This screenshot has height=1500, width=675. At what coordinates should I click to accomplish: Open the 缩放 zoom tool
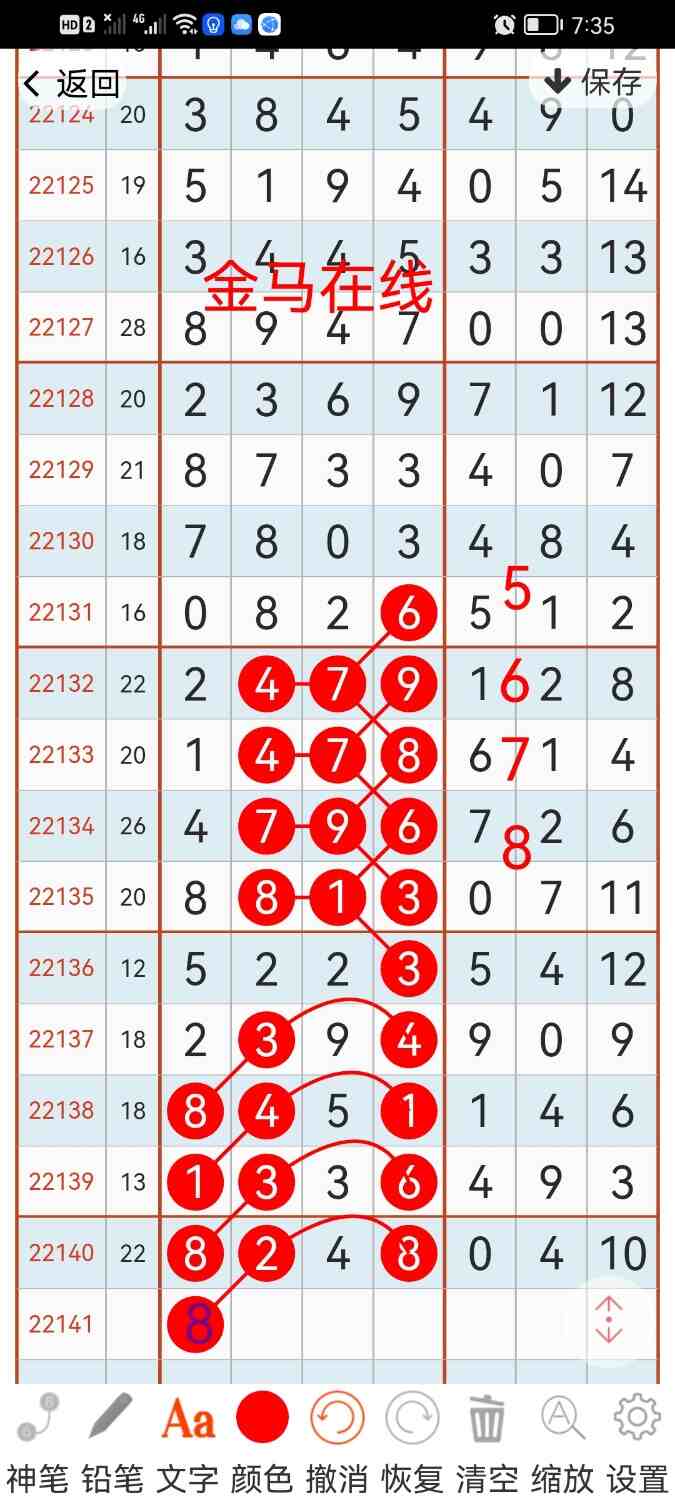[x=562, y=1438]
